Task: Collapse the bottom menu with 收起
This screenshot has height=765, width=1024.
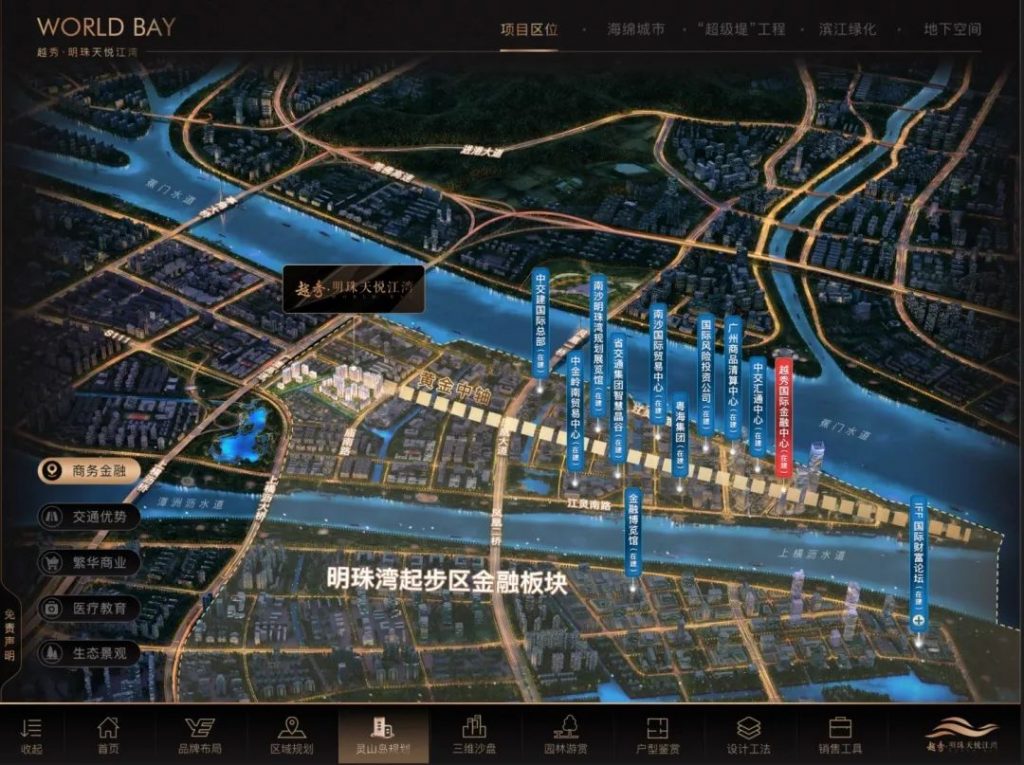Action: click(31, 735)
